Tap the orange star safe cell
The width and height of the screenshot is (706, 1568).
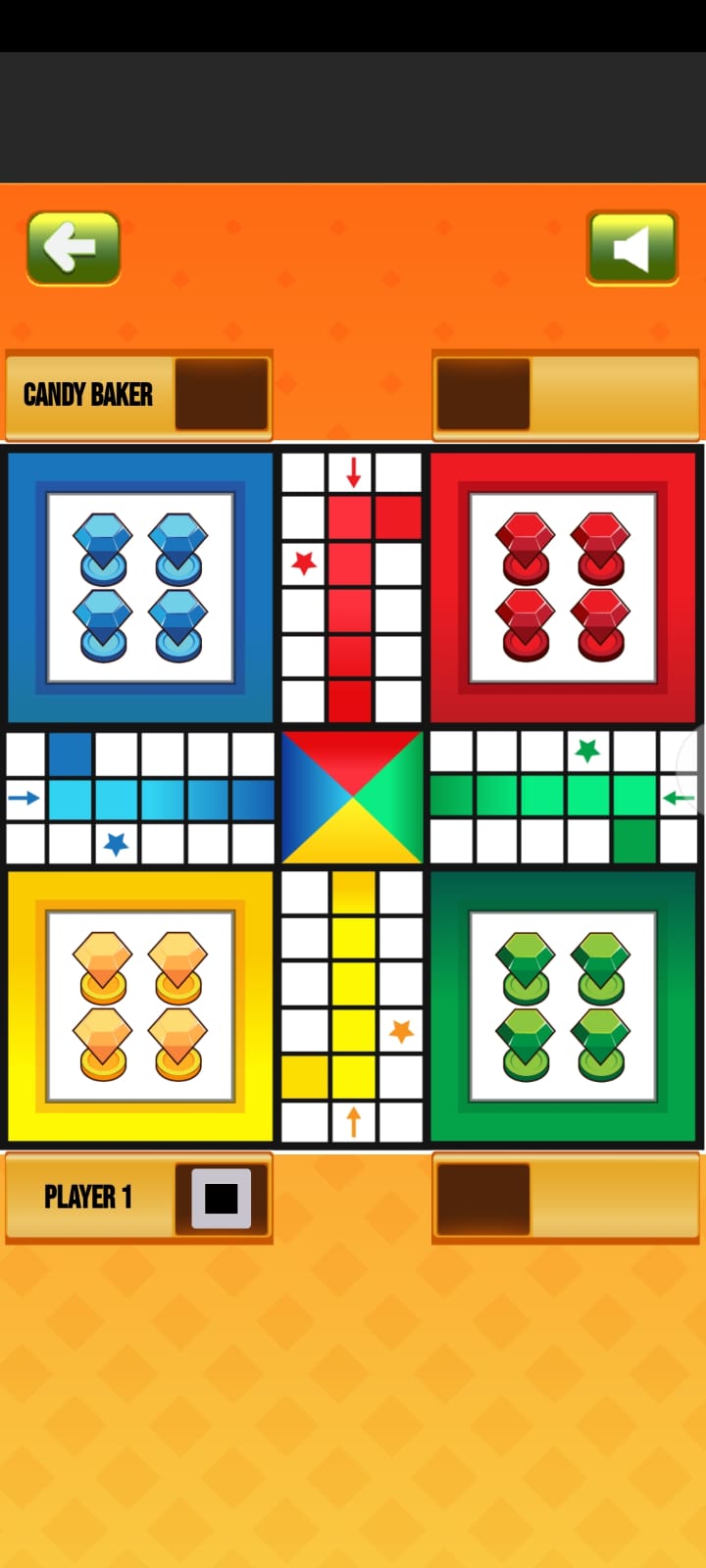tap(399, 1030)
